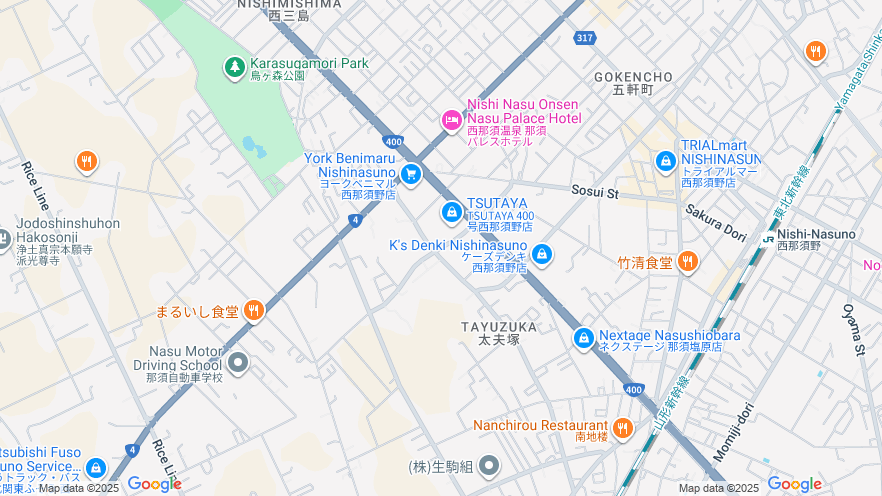Screen dimensions: 882x496
Task: Open Jodoshinshuhon Hakosonji temple marker
Action: tap(4, 238)
